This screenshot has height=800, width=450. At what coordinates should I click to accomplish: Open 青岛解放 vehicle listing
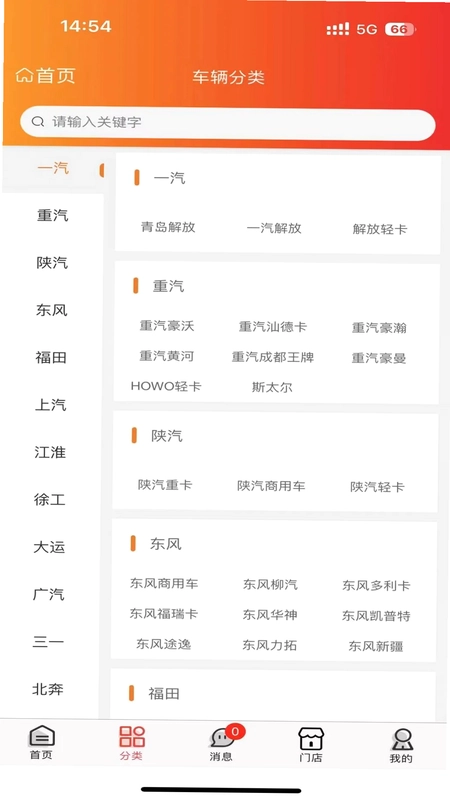click(x=168, y=227)
